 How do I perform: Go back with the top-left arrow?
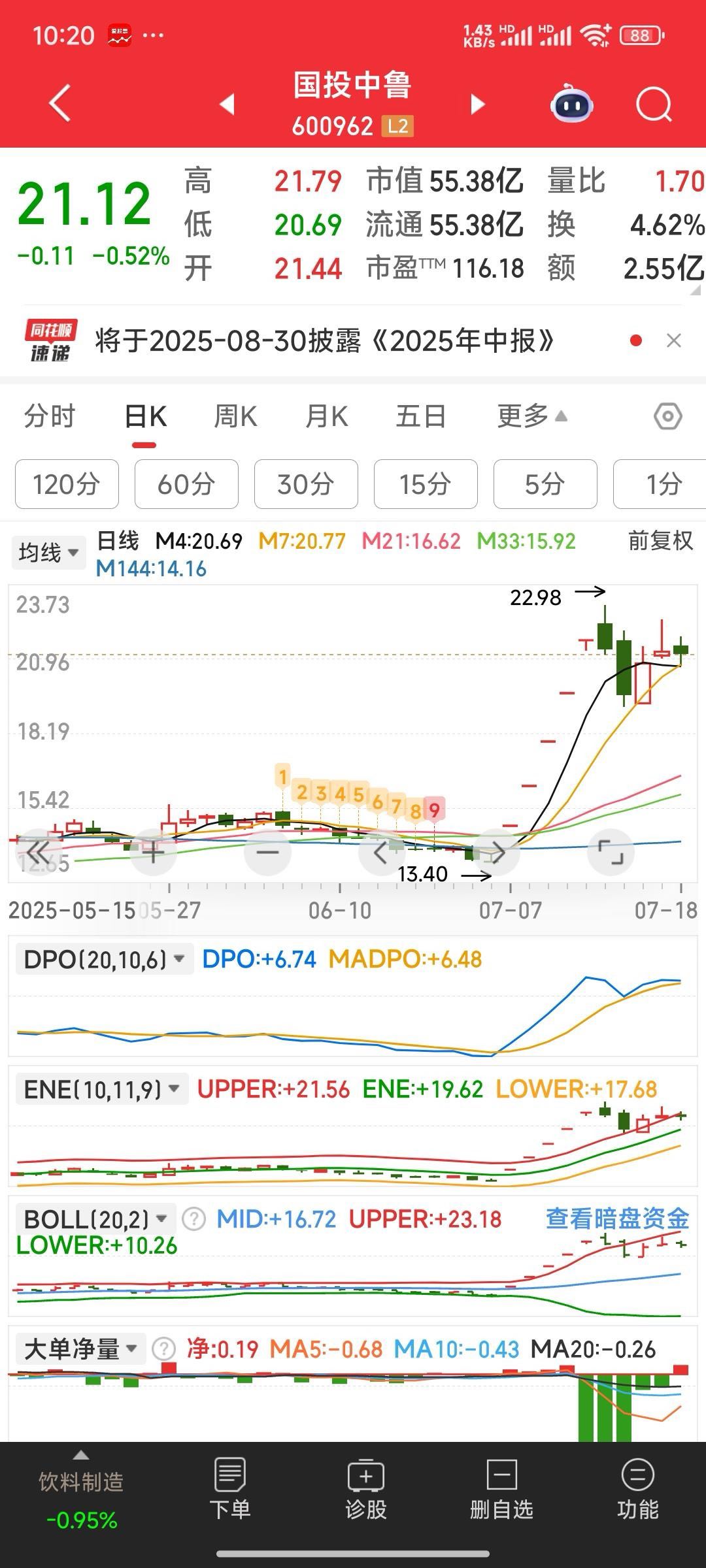tap(60, 104)
